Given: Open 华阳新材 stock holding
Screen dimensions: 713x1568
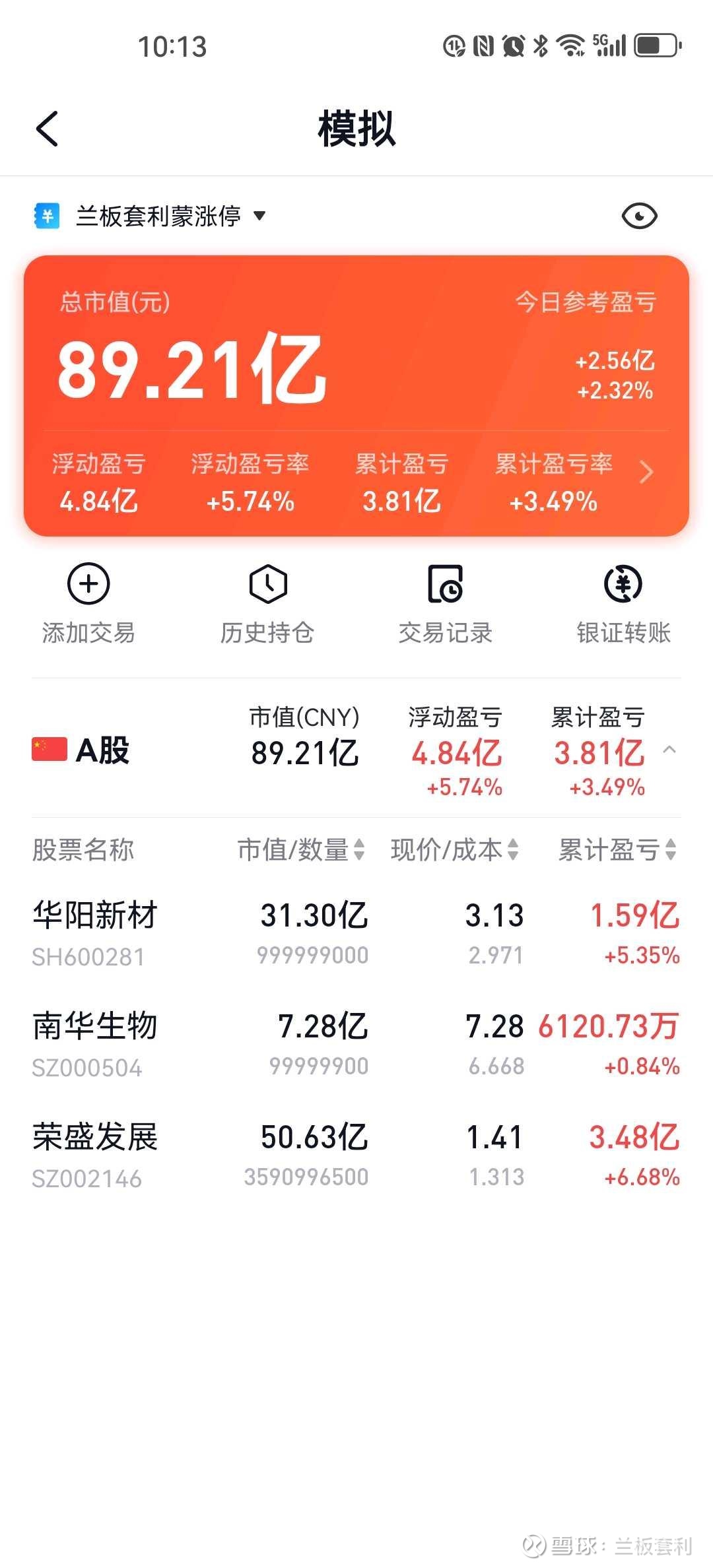Looking at the screenshot, I should click(x=356, y=934).
